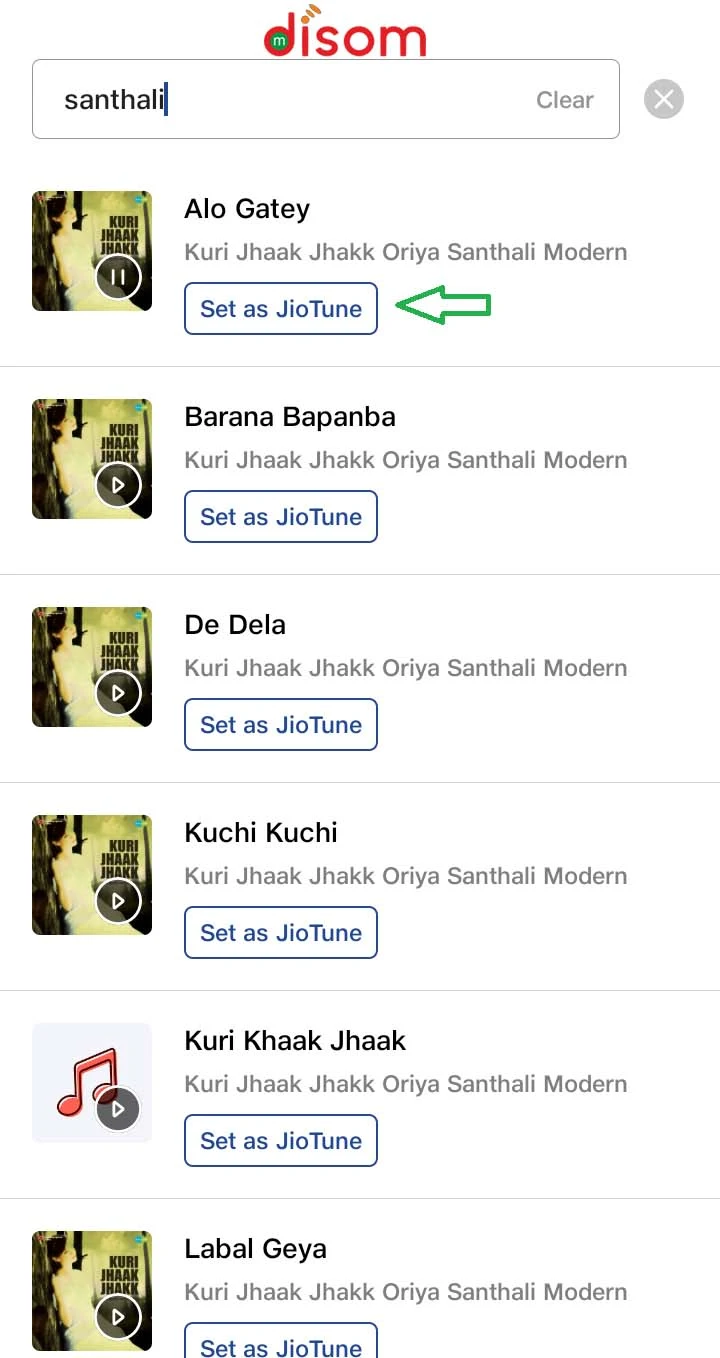Pause the Alo Gatey preview

point(118,277)
